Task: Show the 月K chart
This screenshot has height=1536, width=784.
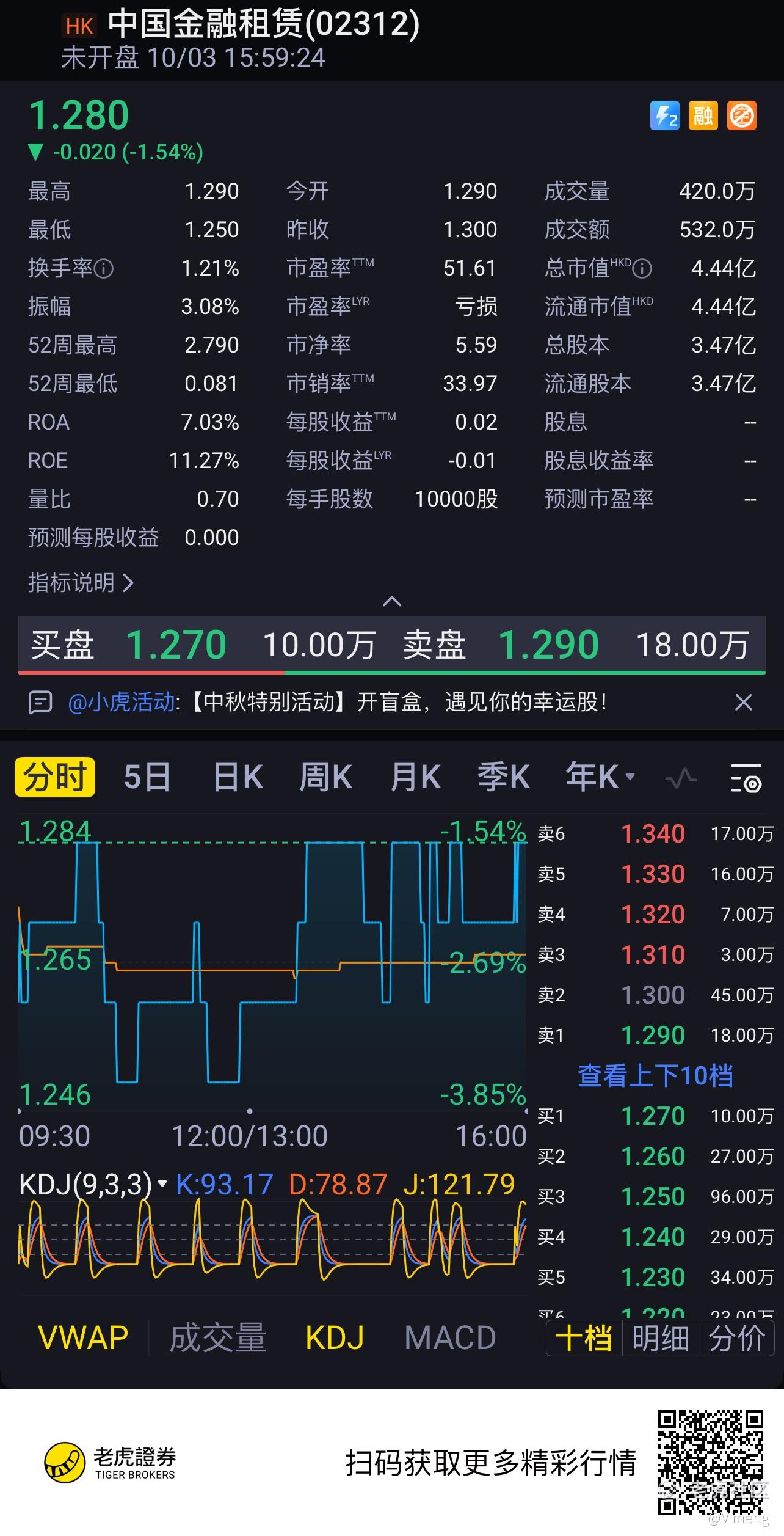Action: coord(415,777)
